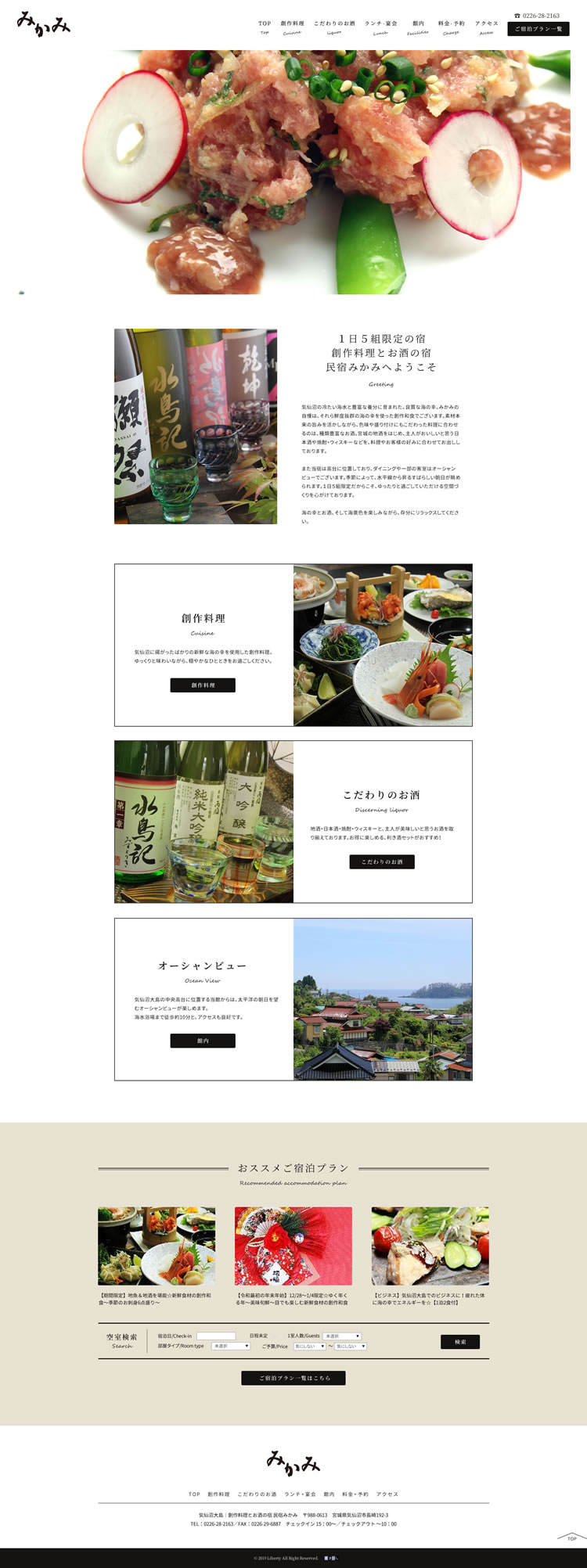Expand the Room type dropdown
The width and height of the screenshot is (587, 1568).
pyautogui.click(x=230, y=1346)
